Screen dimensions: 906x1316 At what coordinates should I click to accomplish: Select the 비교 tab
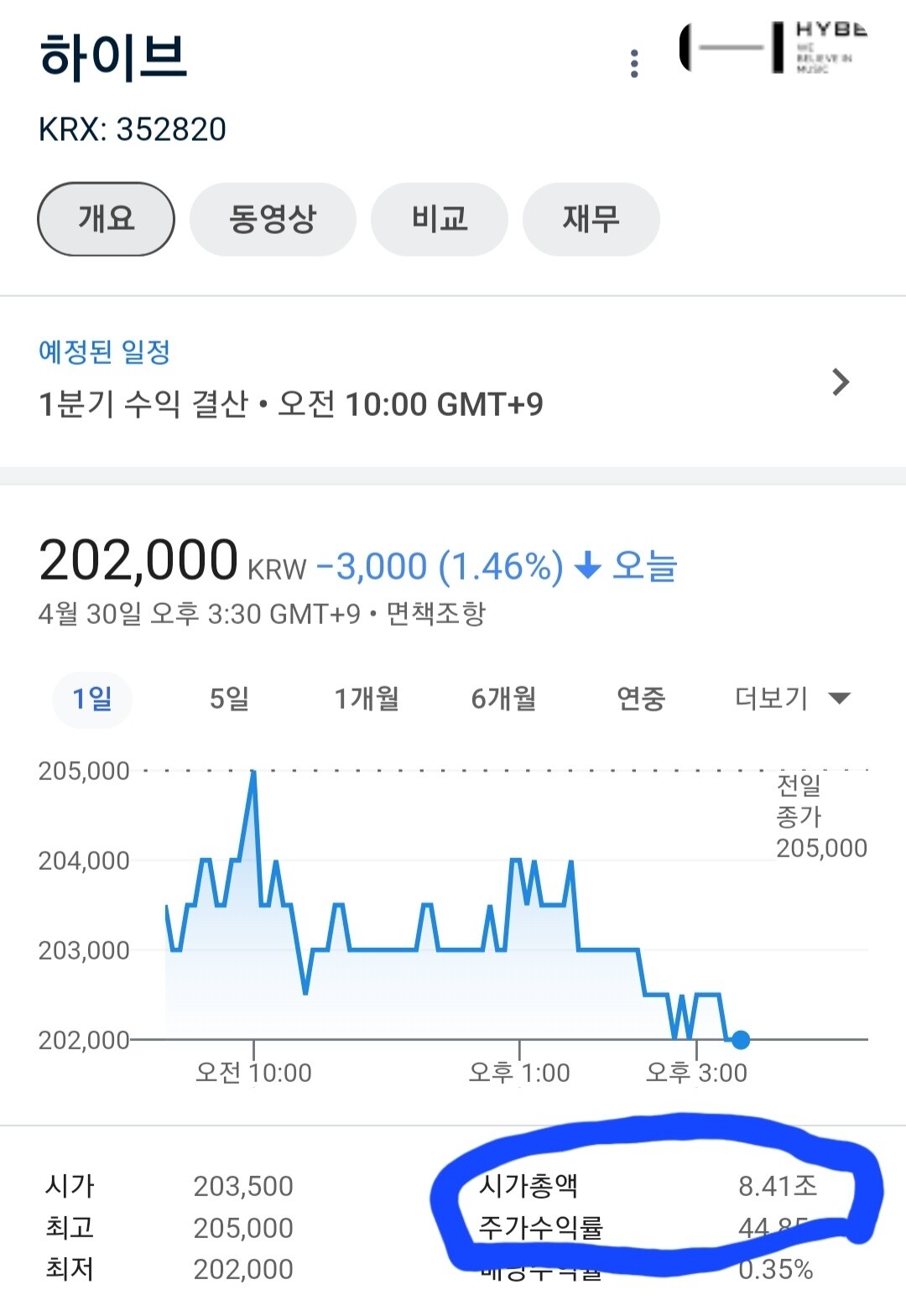point(439,219)
